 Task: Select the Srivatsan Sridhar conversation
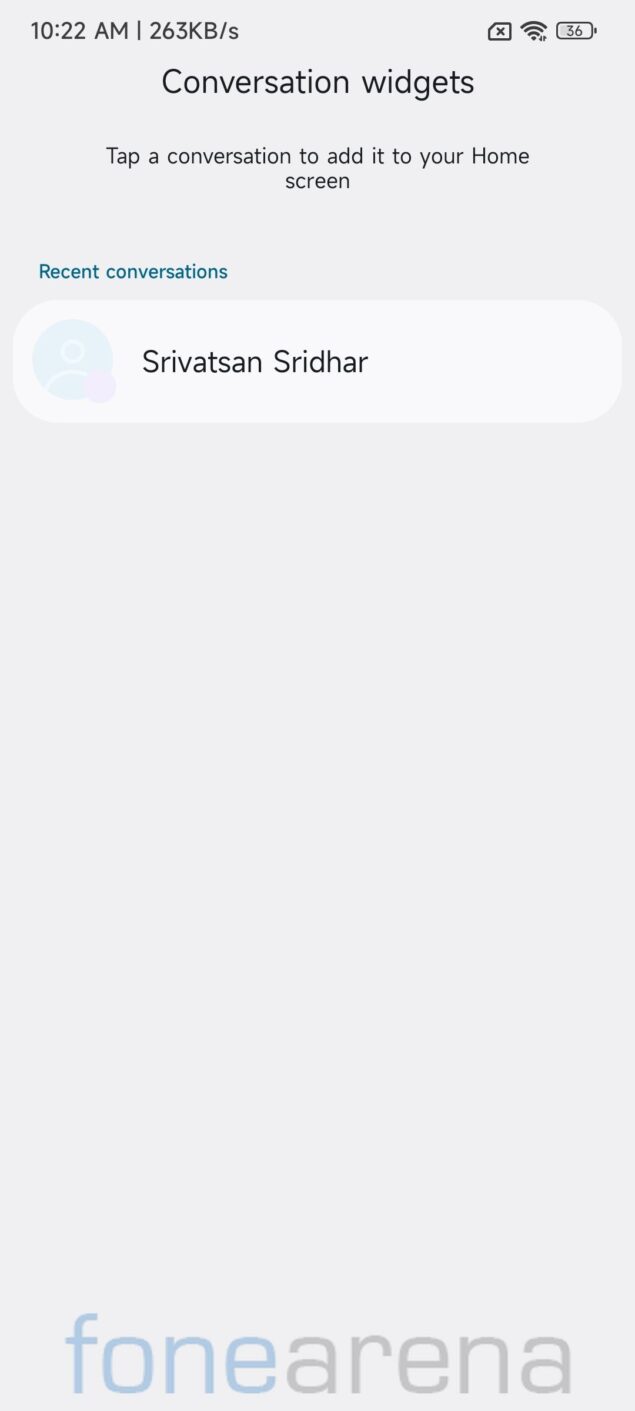317,361
